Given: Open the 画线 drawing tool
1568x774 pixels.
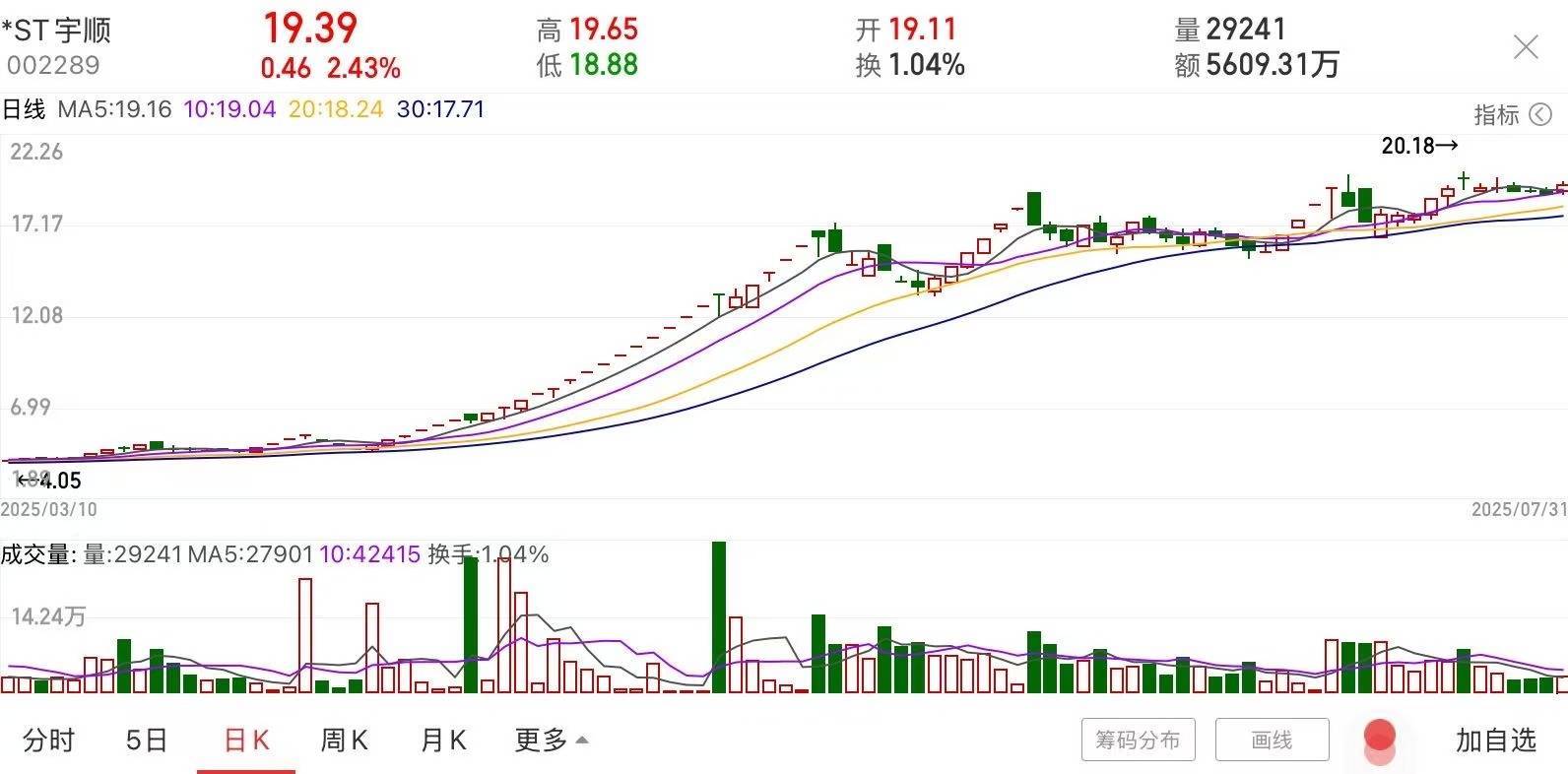Looking at the screenshot, I should 1272,741.
